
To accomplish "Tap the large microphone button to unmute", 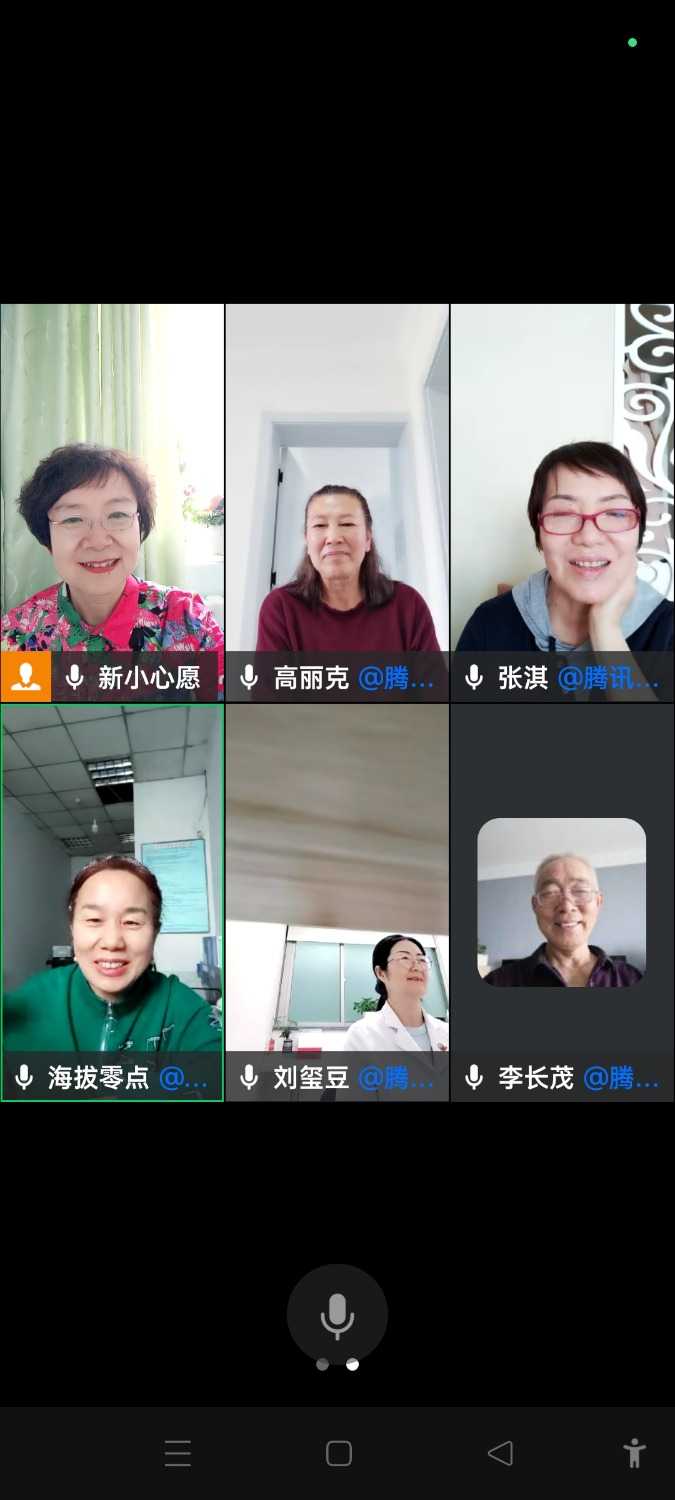I will click(x=337, y=1315).
